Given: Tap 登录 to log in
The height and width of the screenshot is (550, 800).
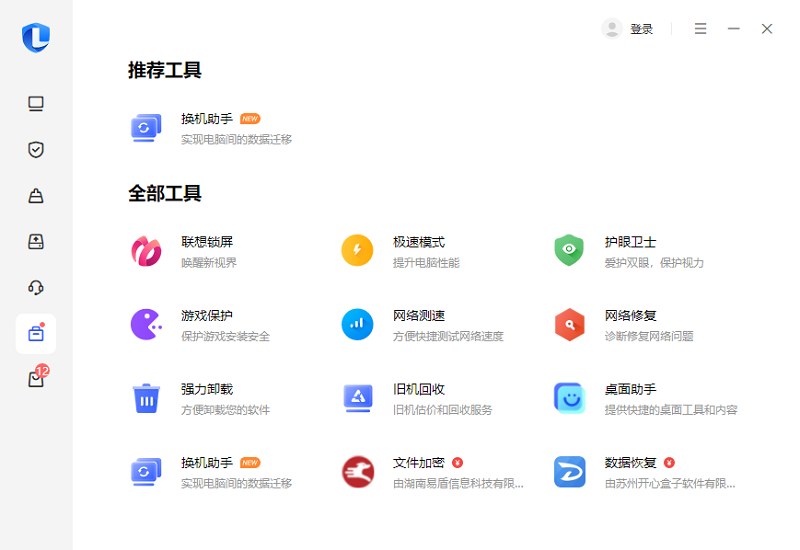Looking at the screenshot, I should click(640, 29).
